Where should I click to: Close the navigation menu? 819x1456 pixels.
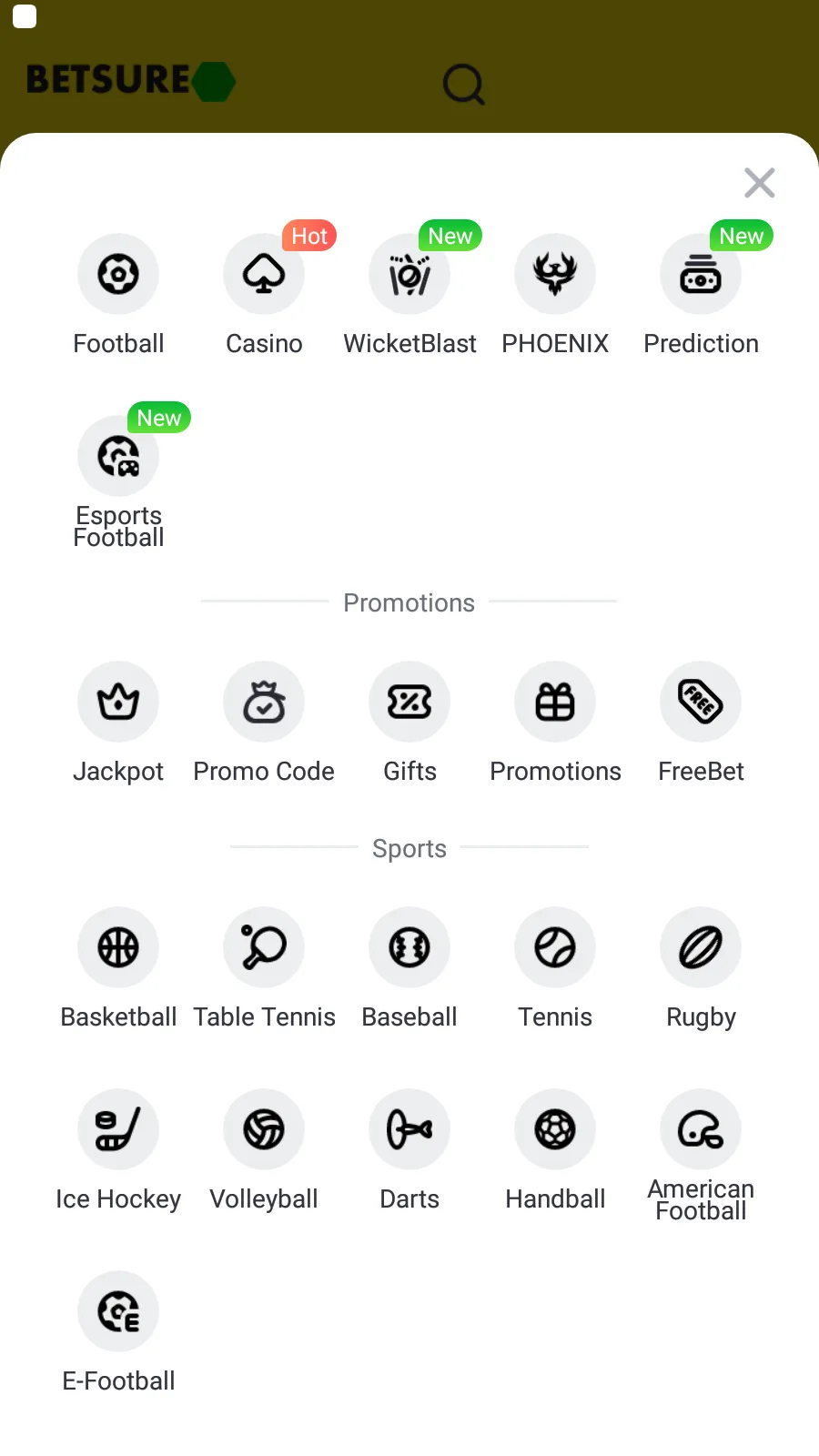pyautogui.click(x=759, y=183)
